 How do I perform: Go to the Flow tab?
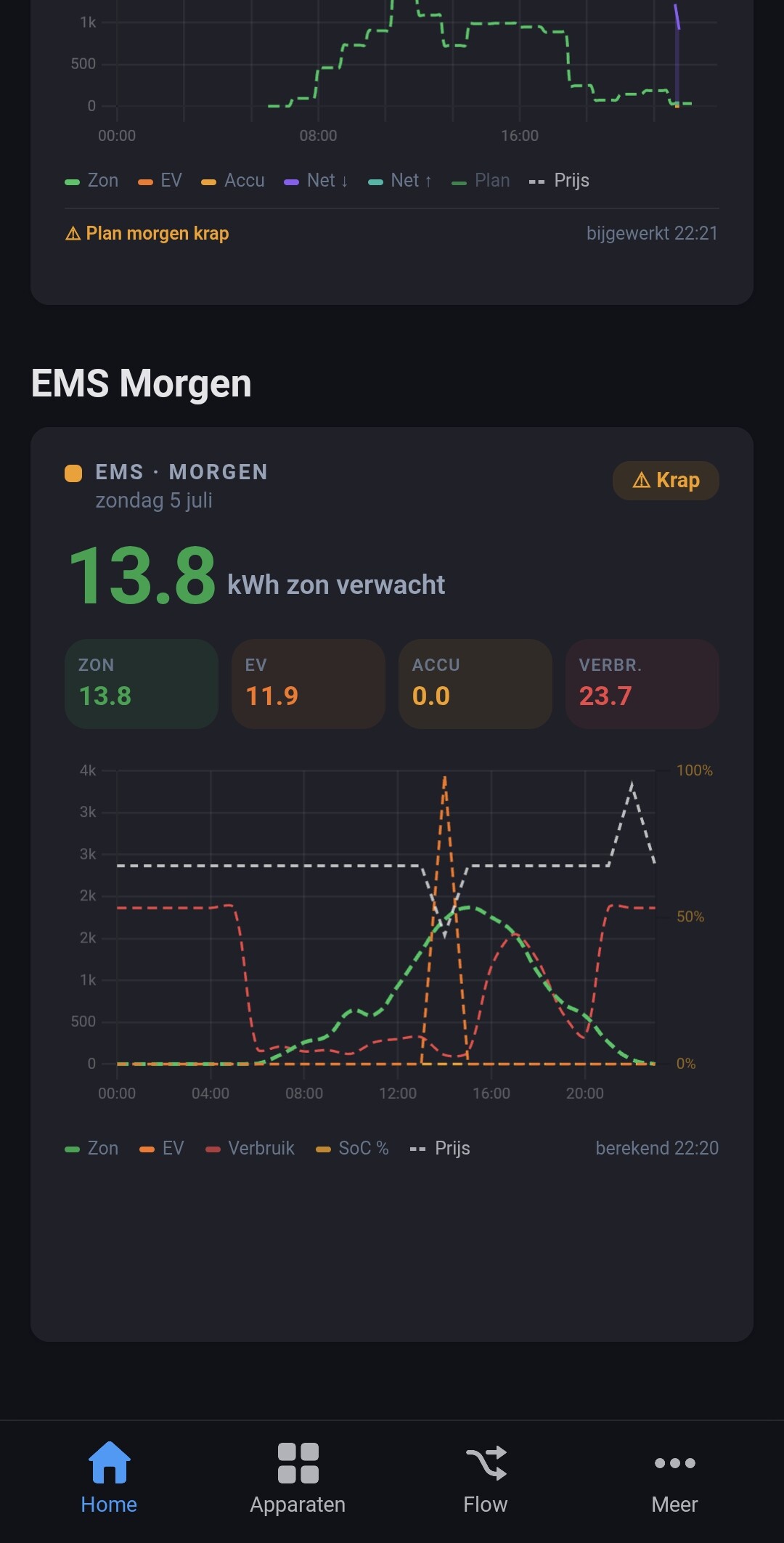click(x=486, y=1478)
